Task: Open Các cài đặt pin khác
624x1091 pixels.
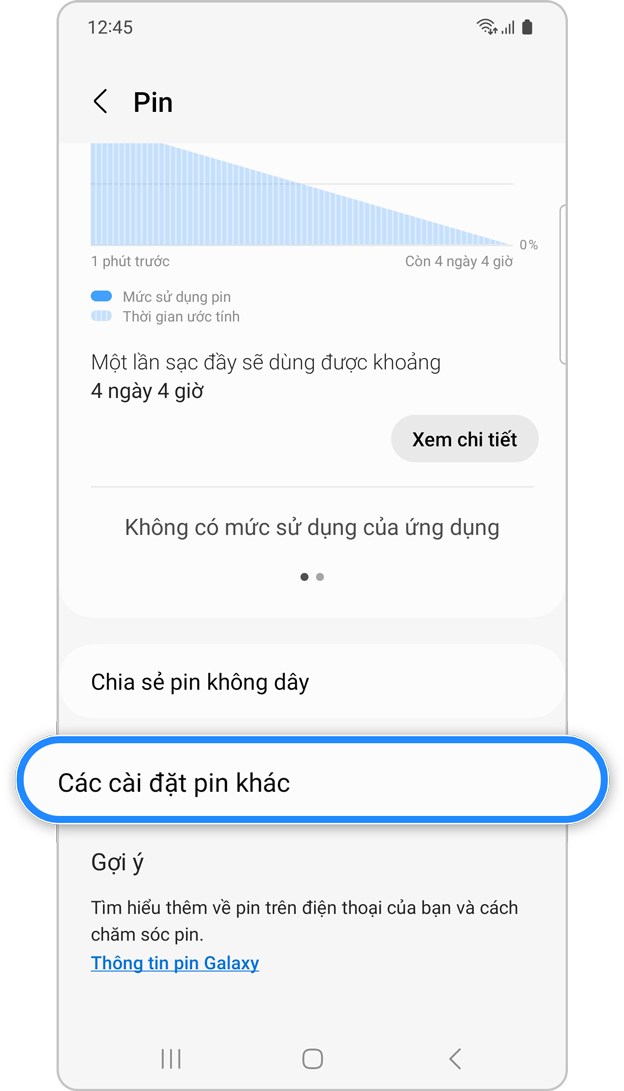Action: (310, 782)
